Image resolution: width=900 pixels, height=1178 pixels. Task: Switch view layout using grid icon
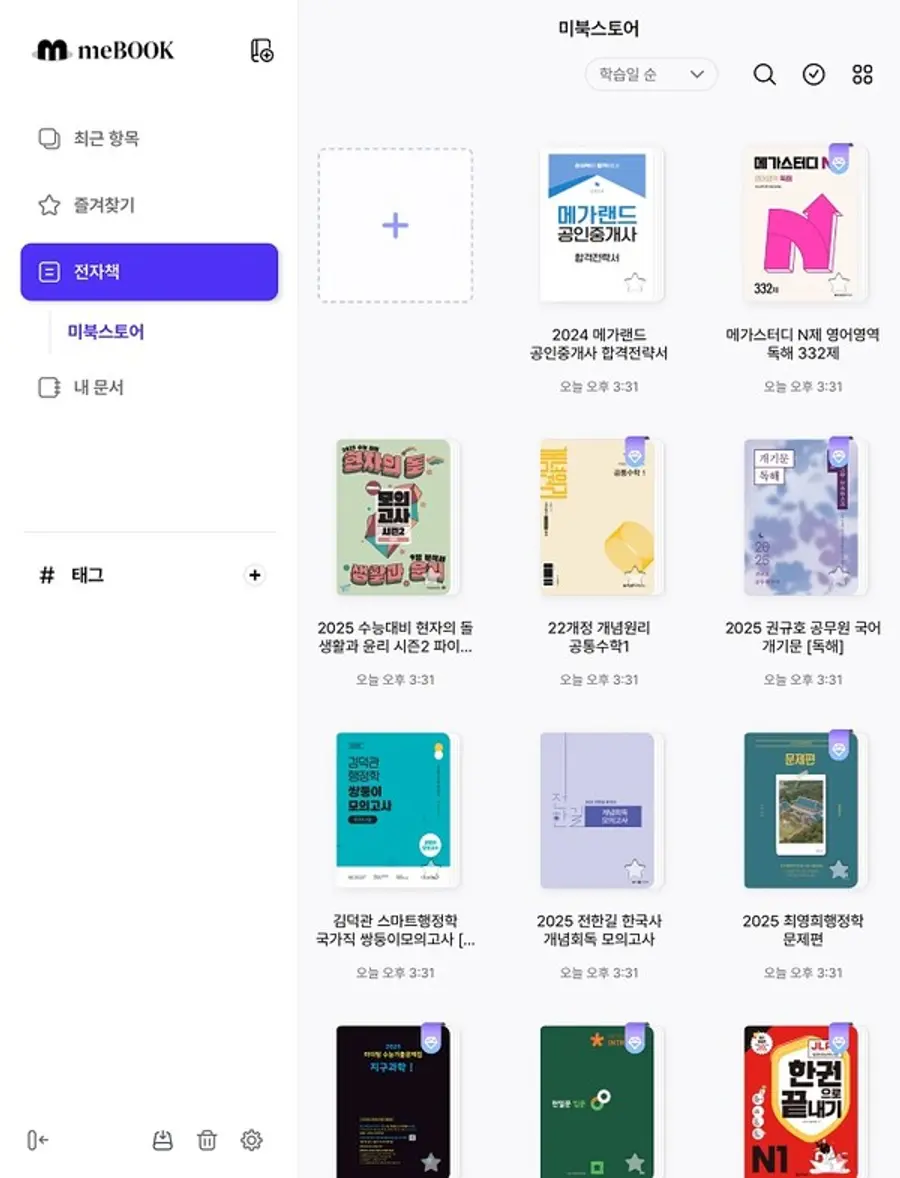pyautogui.click(x=862, y=75)
